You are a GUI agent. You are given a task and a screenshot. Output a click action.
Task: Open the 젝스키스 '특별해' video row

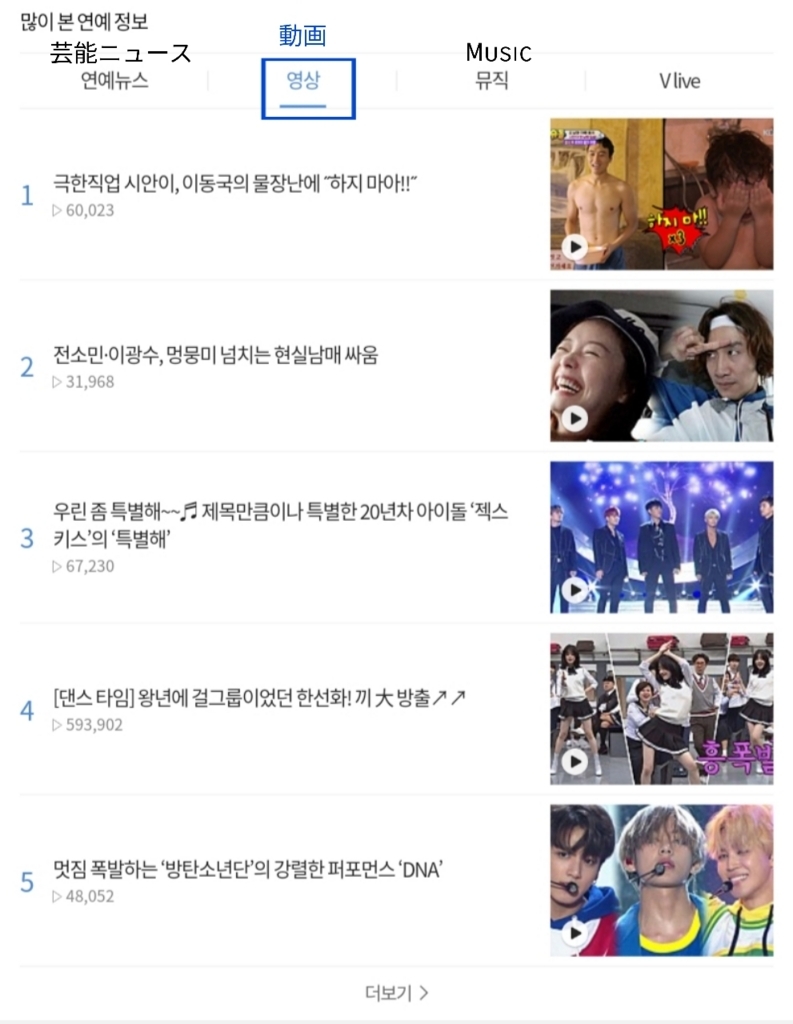point(280,526)
